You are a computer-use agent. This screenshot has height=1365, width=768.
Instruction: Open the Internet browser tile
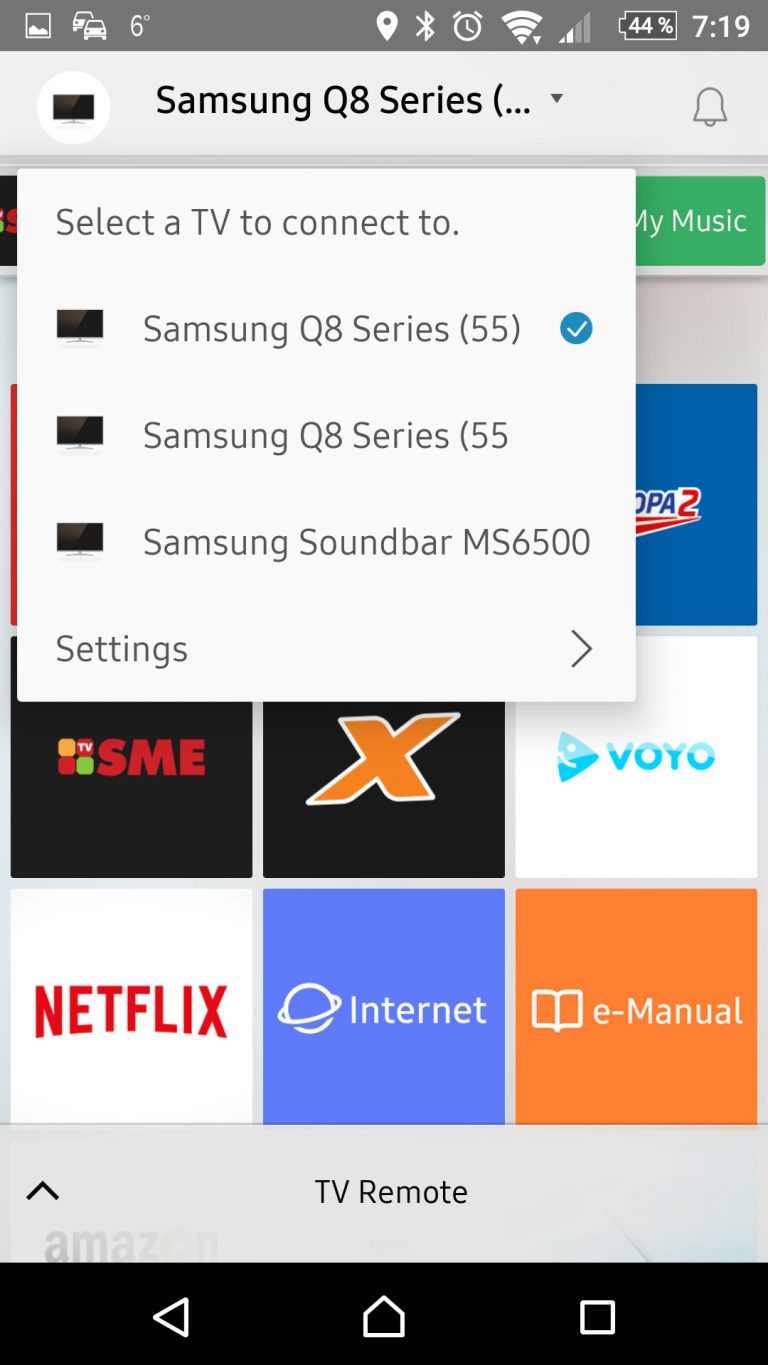(x=384, y=1007)
